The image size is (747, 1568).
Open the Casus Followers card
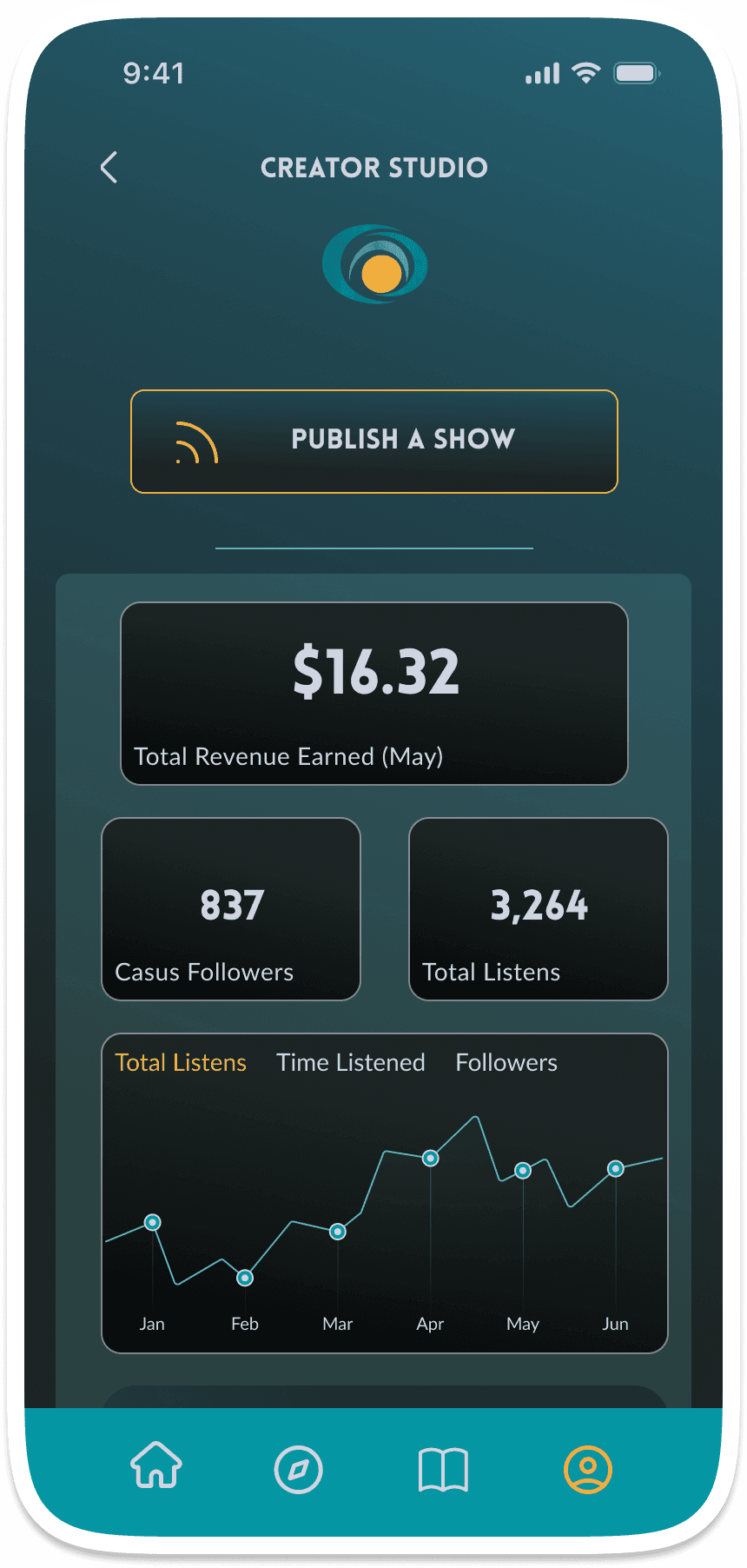231,909
